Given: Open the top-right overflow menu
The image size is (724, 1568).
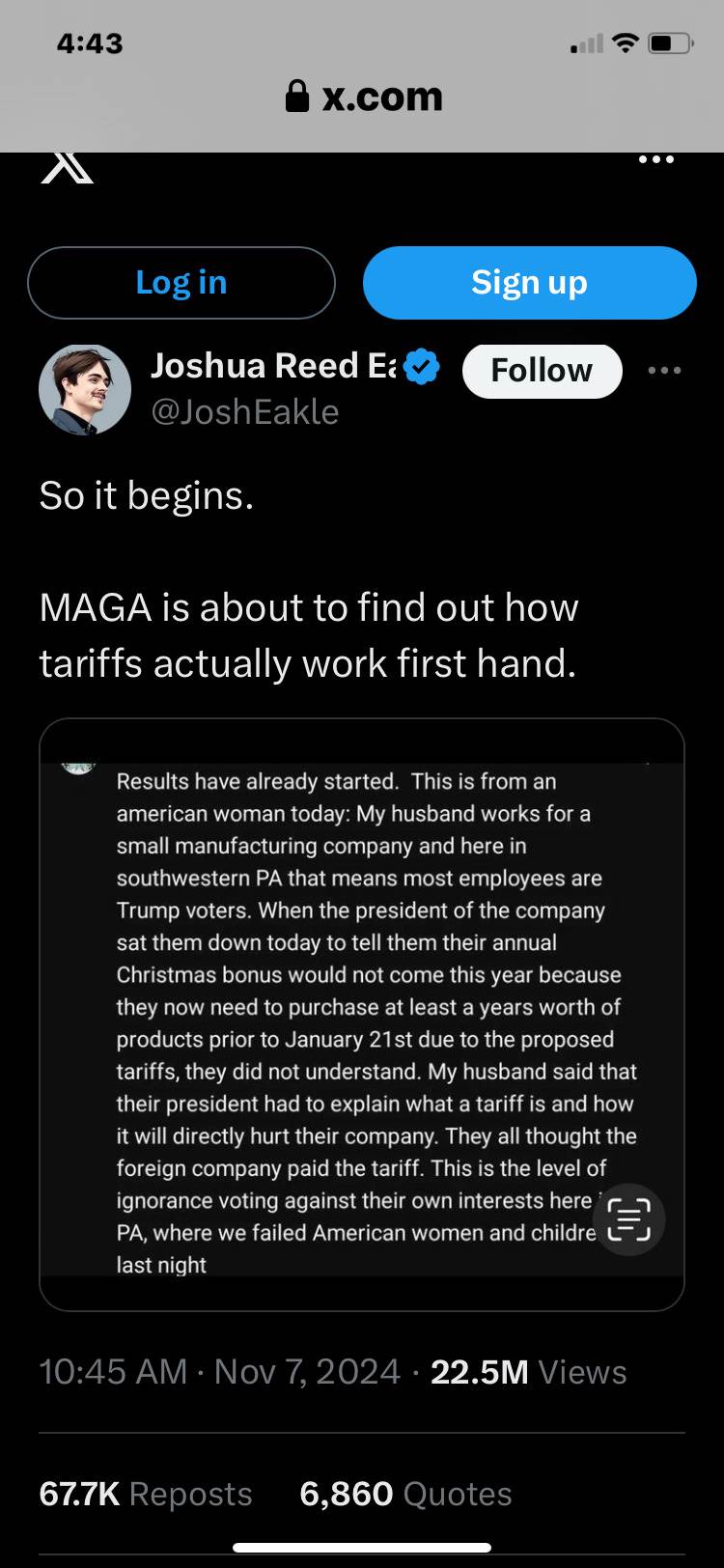Looking at the screenshot, I should pos(656,160).
